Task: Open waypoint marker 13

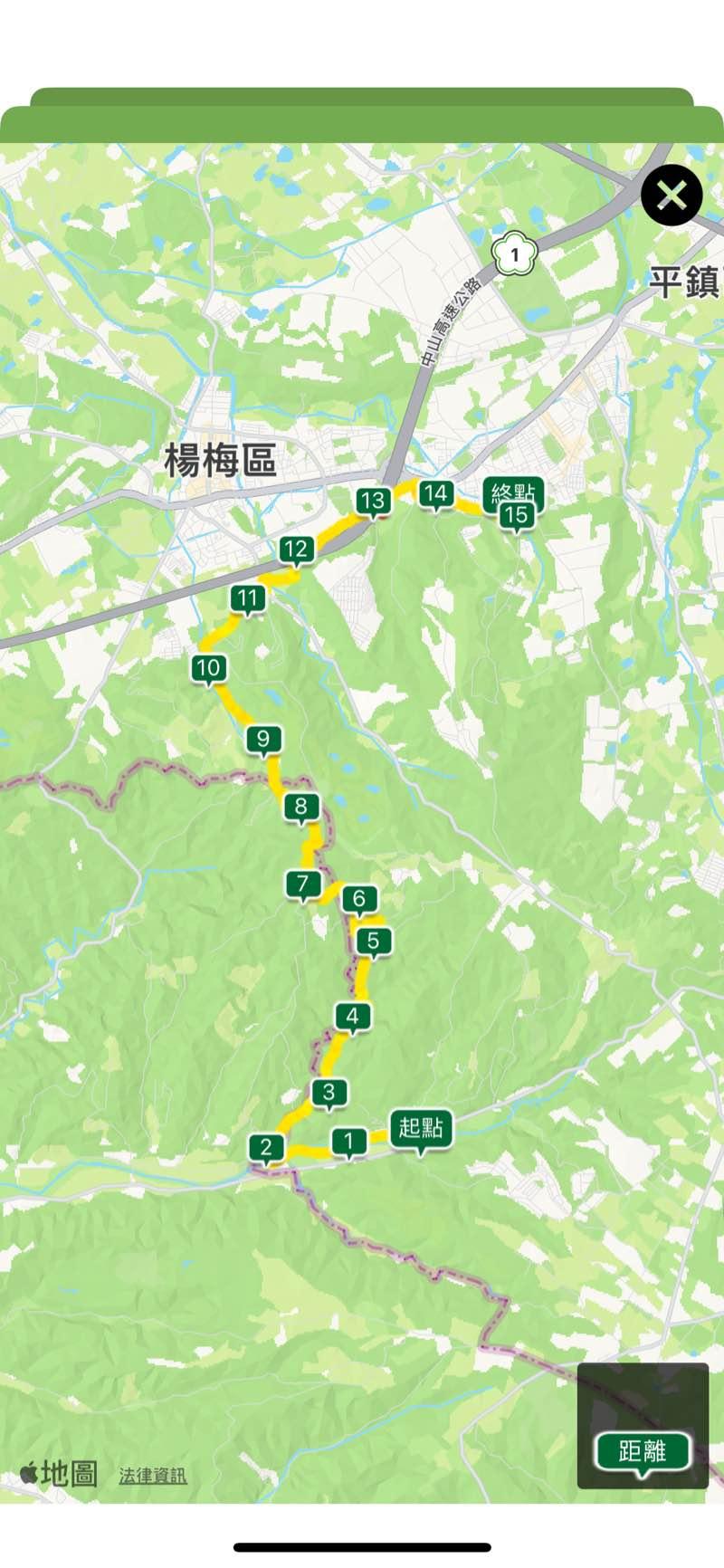Action: [373, 500]
